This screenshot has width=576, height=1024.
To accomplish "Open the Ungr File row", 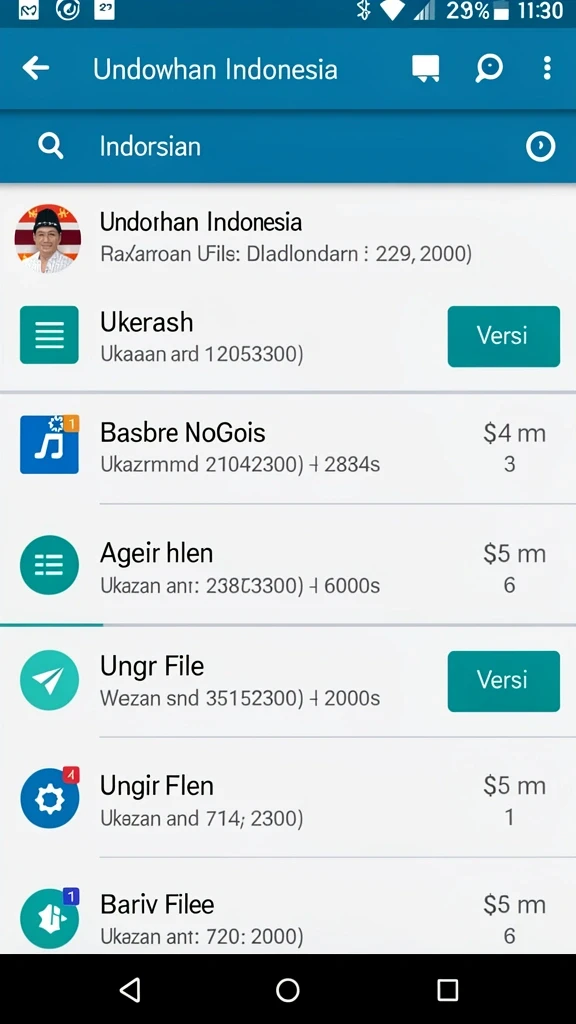I will [288, 681].
